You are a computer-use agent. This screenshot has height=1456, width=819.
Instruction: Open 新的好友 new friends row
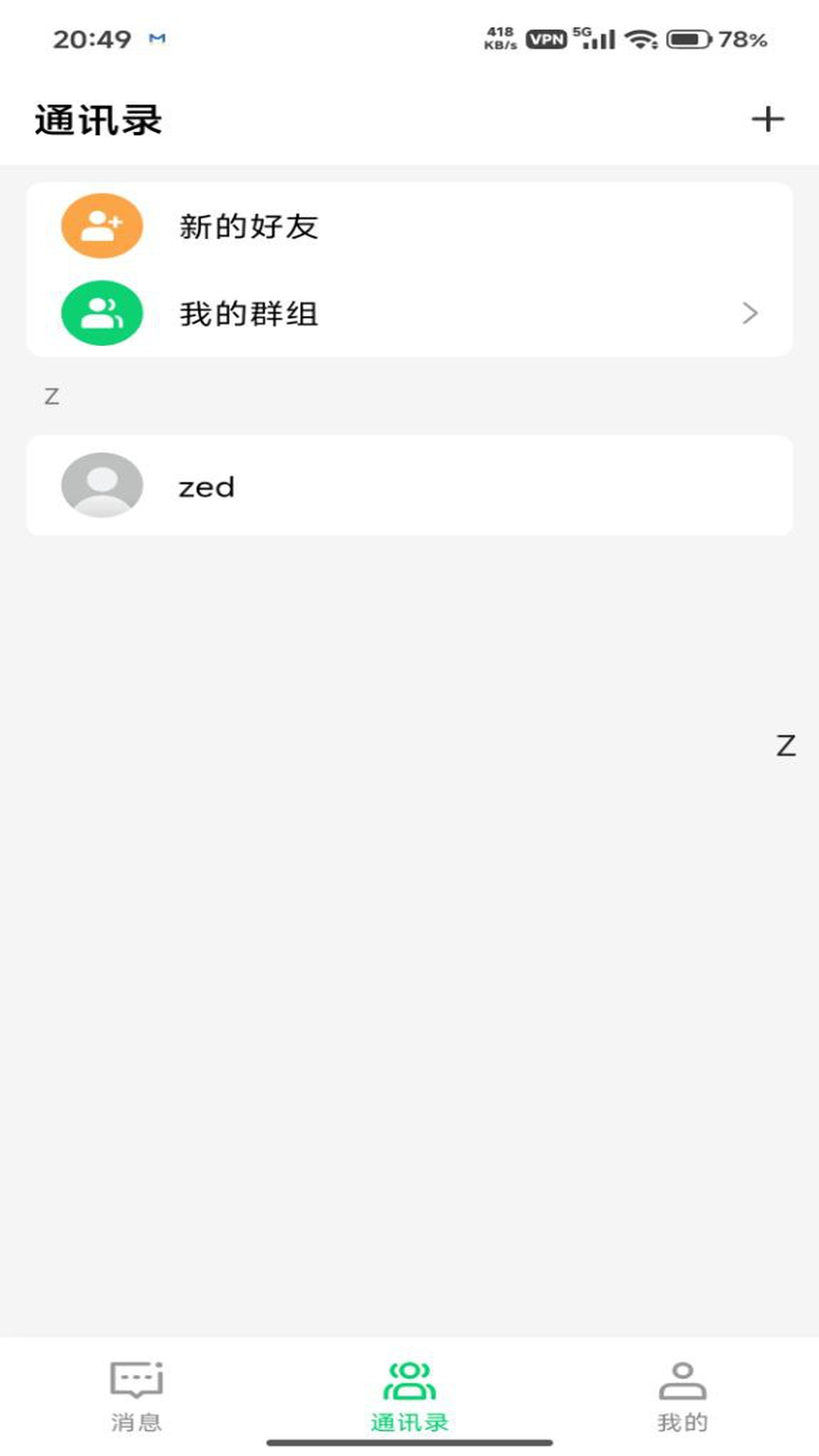(x=409, y=226)
